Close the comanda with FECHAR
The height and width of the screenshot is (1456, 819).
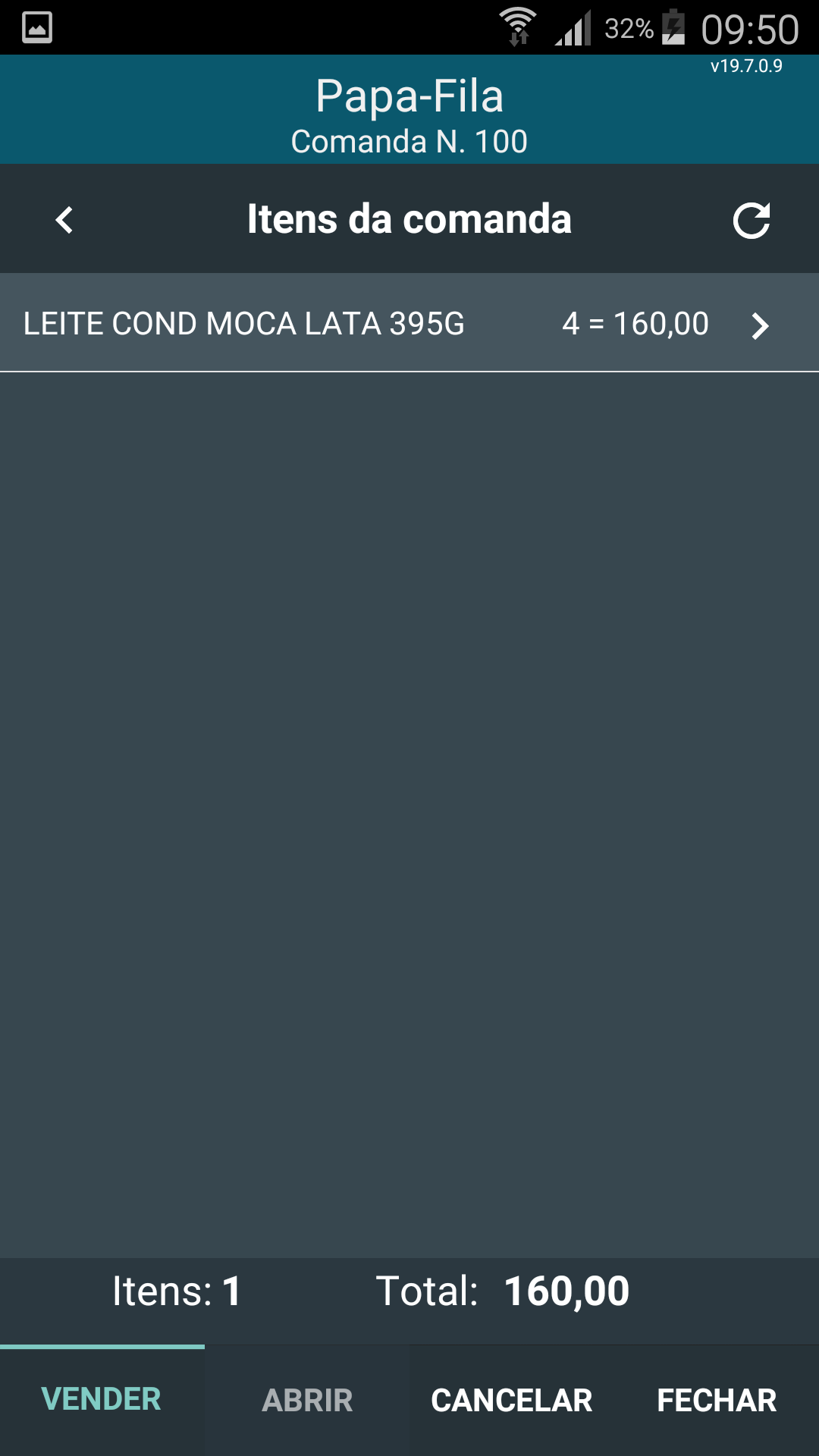(717, 1401)
